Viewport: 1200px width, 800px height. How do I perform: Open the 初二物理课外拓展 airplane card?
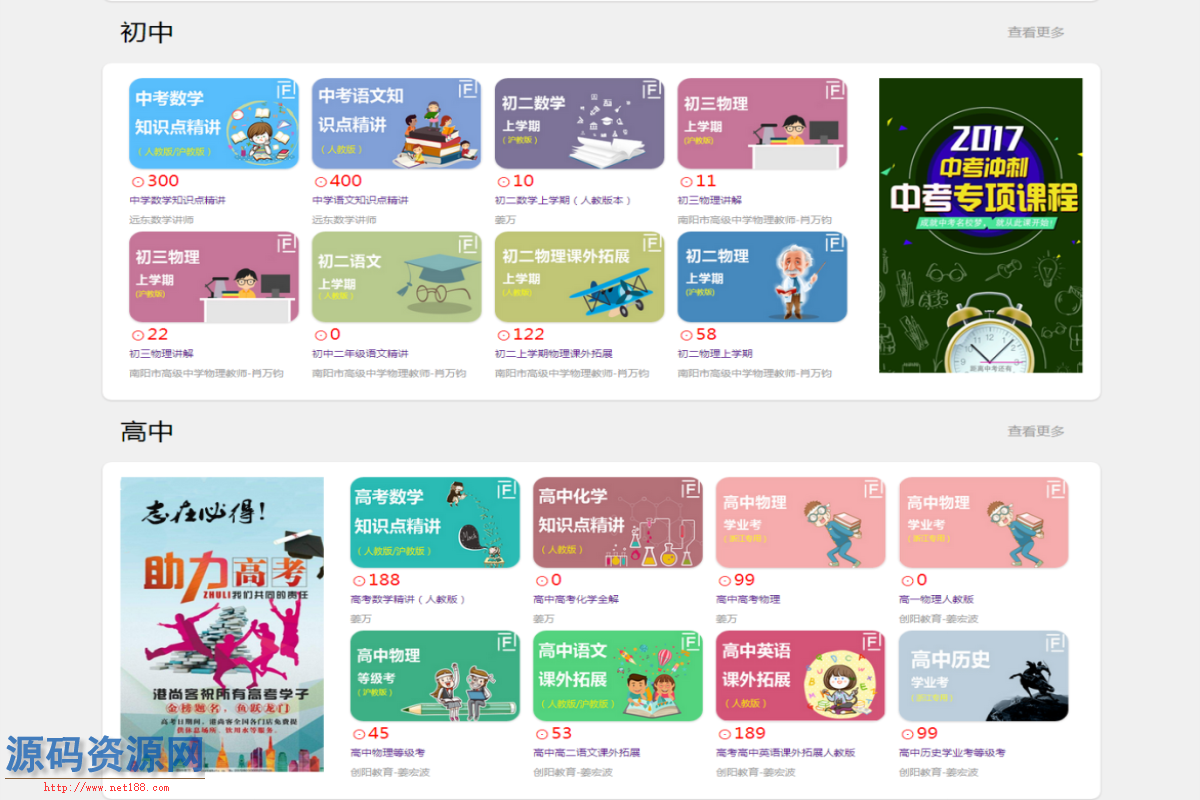point(579,277)
